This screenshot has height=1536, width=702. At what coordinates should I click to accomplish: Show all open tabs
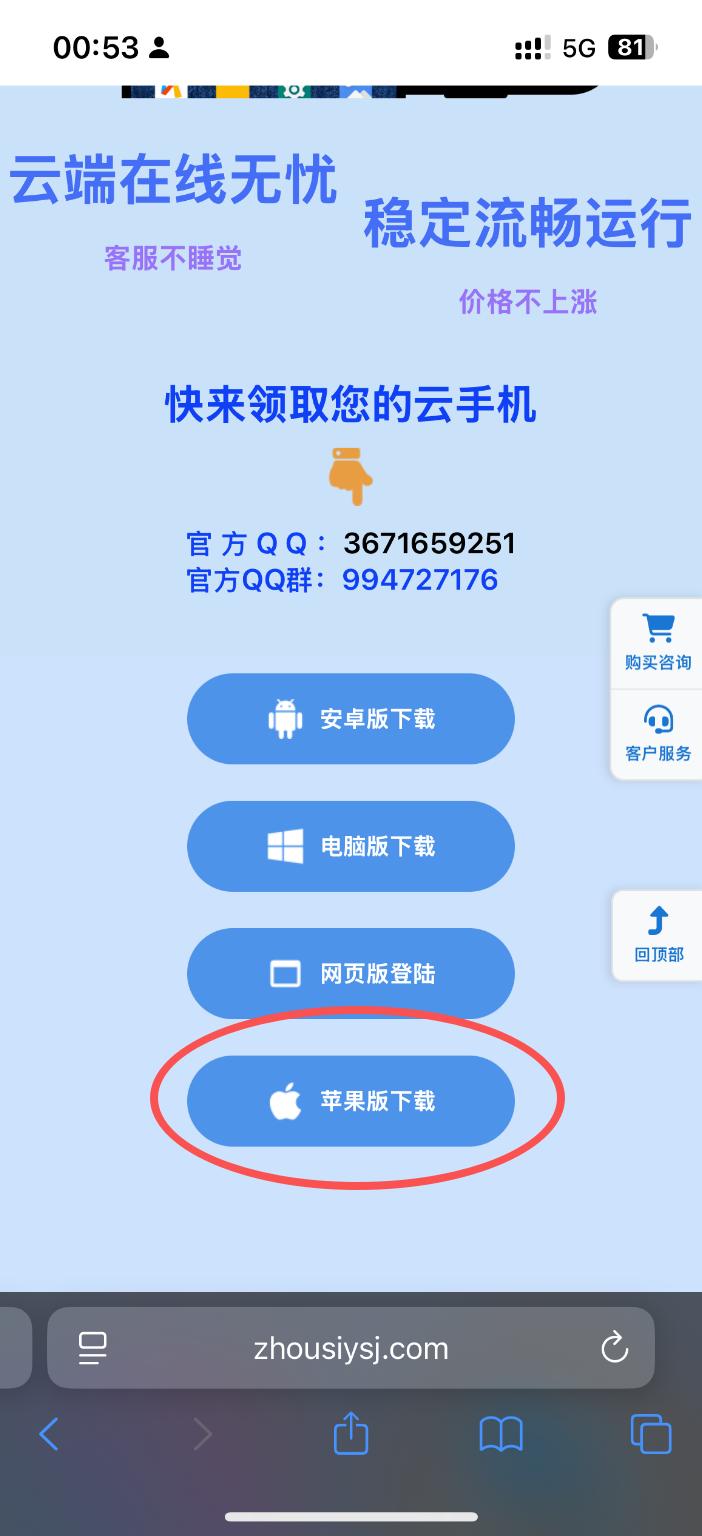(650, 1435)
